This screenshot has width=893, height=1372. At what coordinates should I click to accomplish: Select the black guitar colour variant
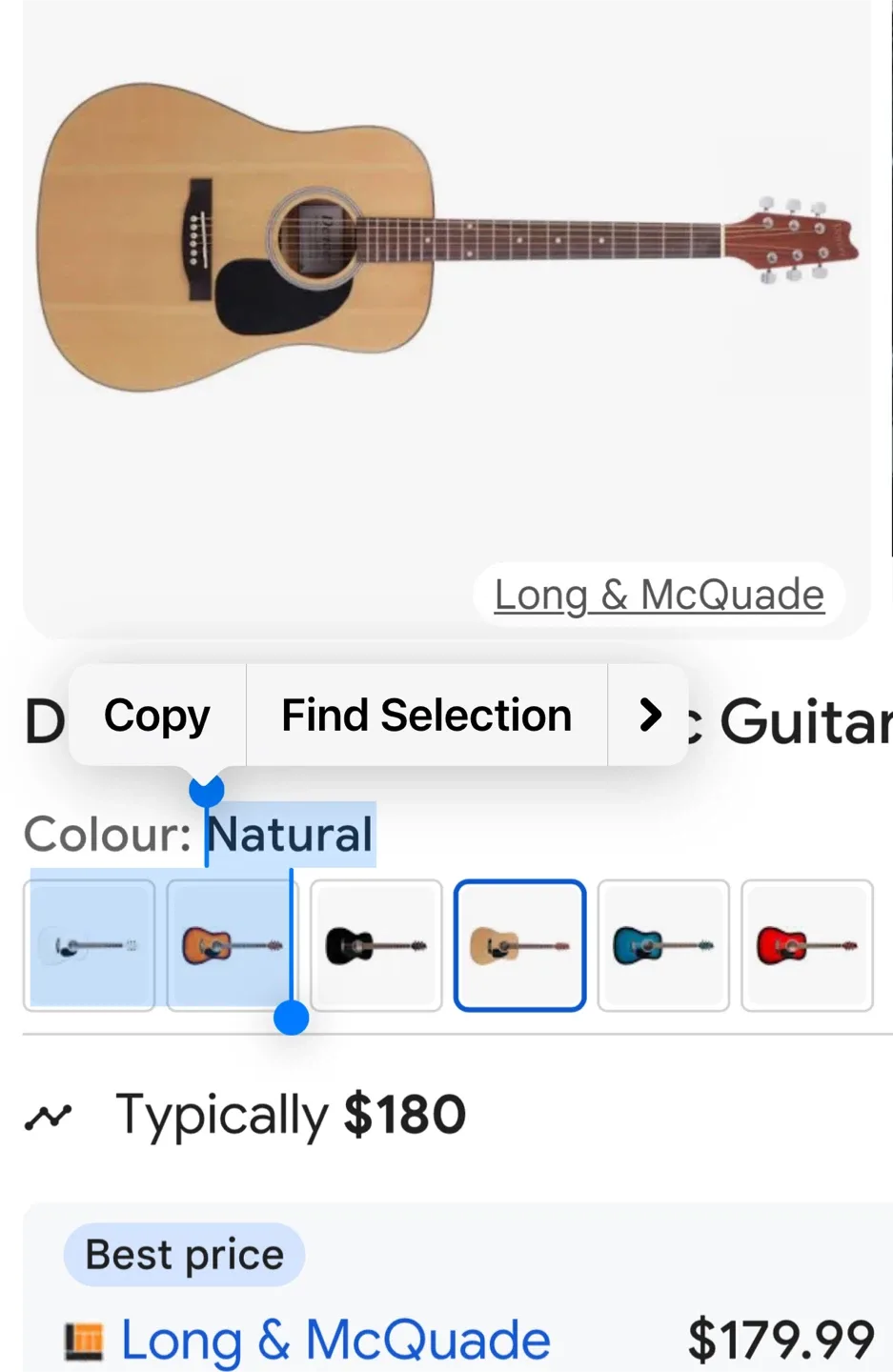click(x=375, y=945)
